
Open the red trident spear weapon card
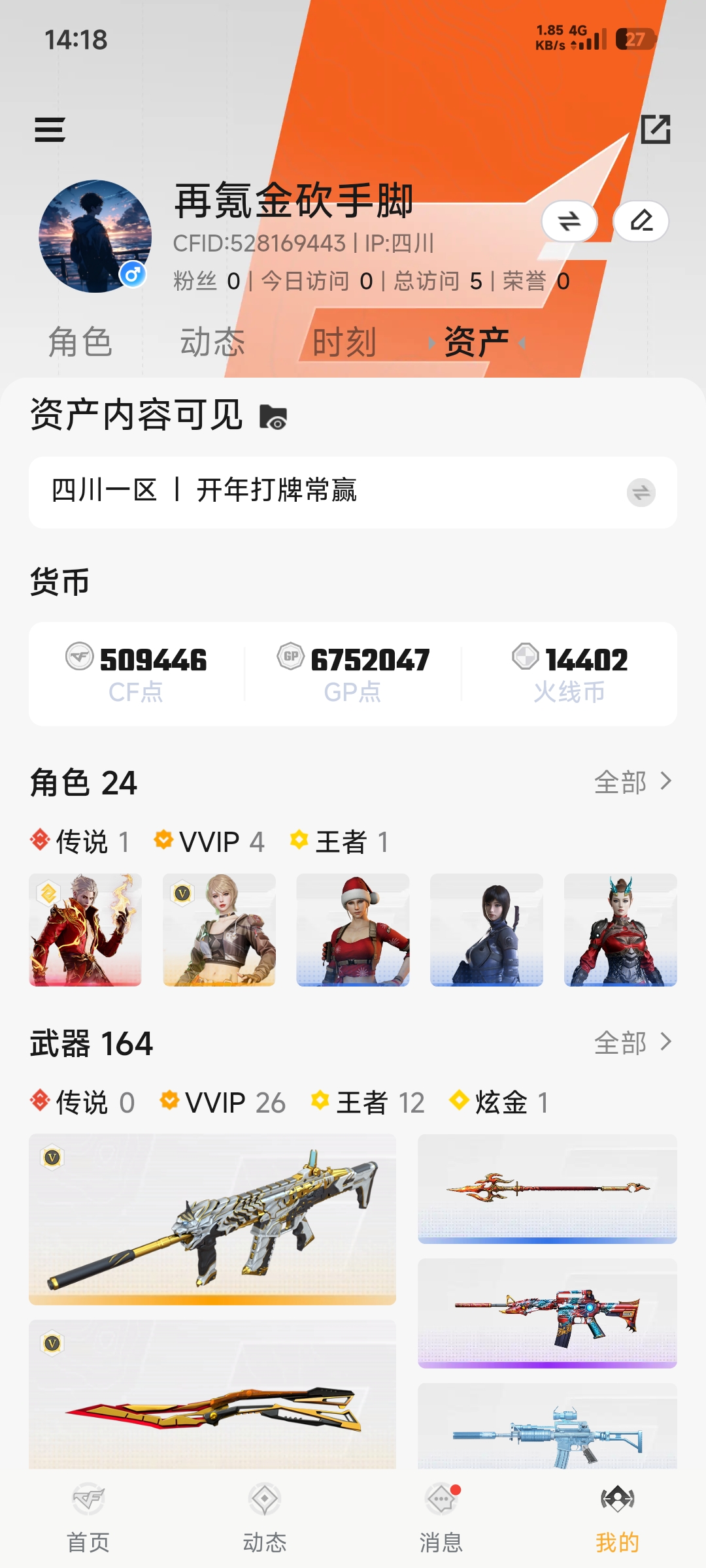[x=547, y=1188]
